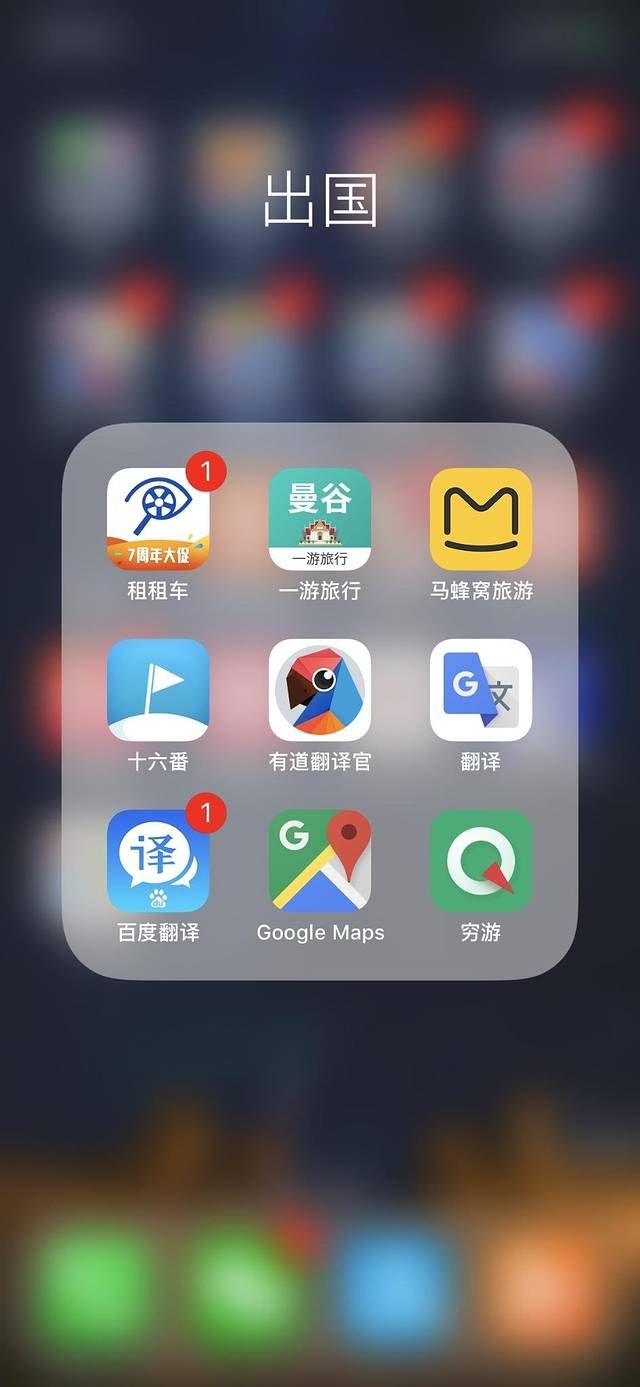Viewport: 640px width, 1387px height.
Task: Launch the 十六番 app
Action: [x=158, y=690]
